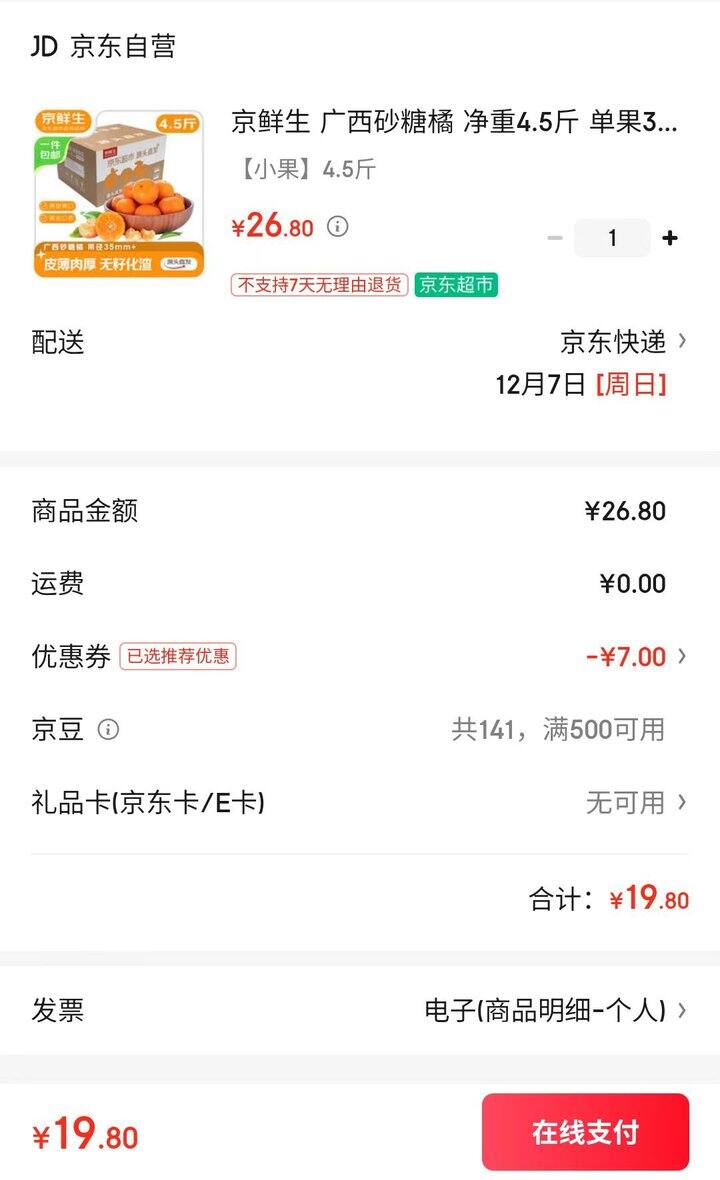This screenshot has width=720, height=1180.
Task: Open the price info icon beside ¥26.80
Action: click(338, 226)
